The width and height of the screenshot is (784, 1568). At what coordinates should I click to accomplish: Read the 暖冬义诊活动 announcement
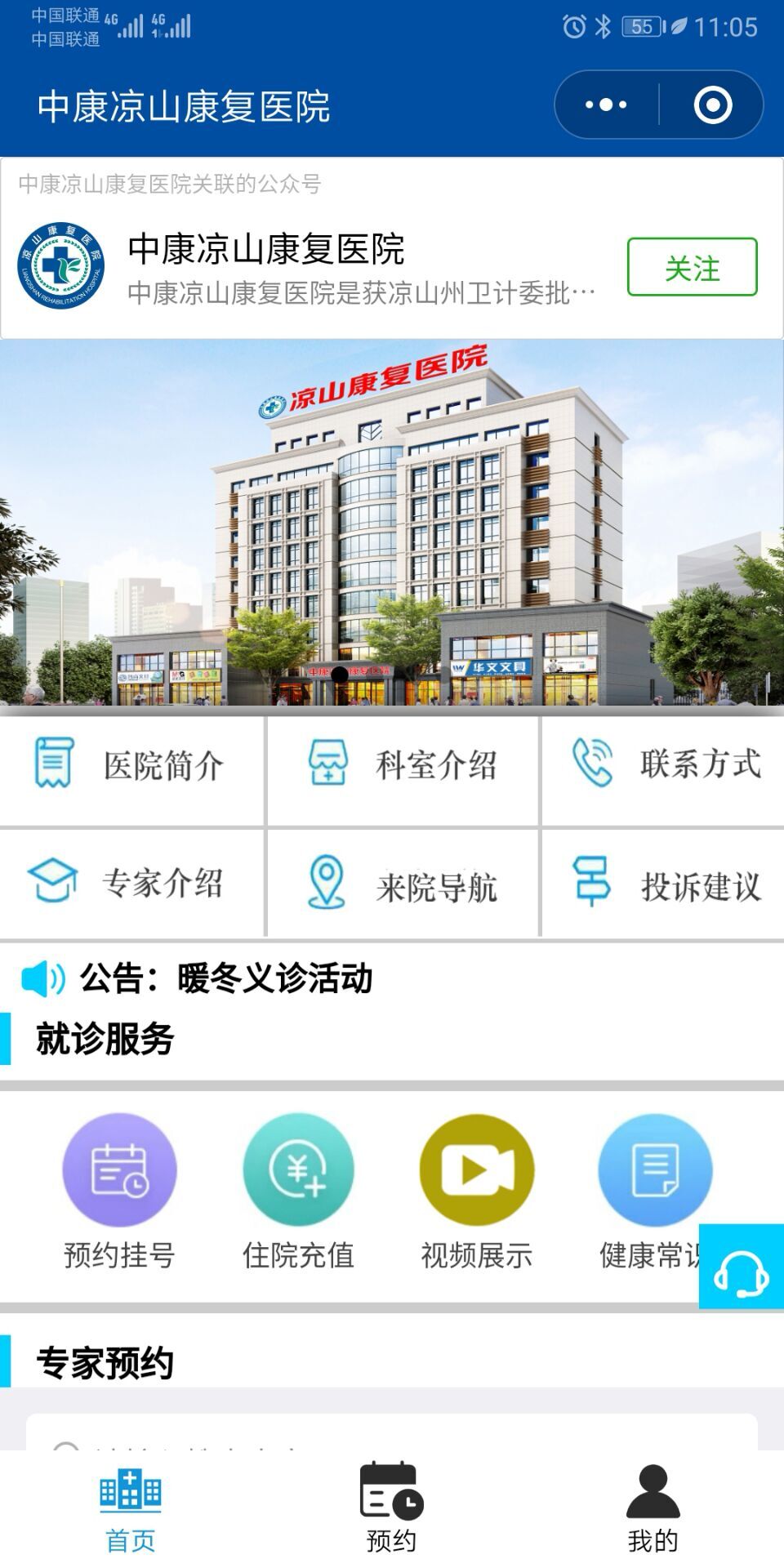274,978
